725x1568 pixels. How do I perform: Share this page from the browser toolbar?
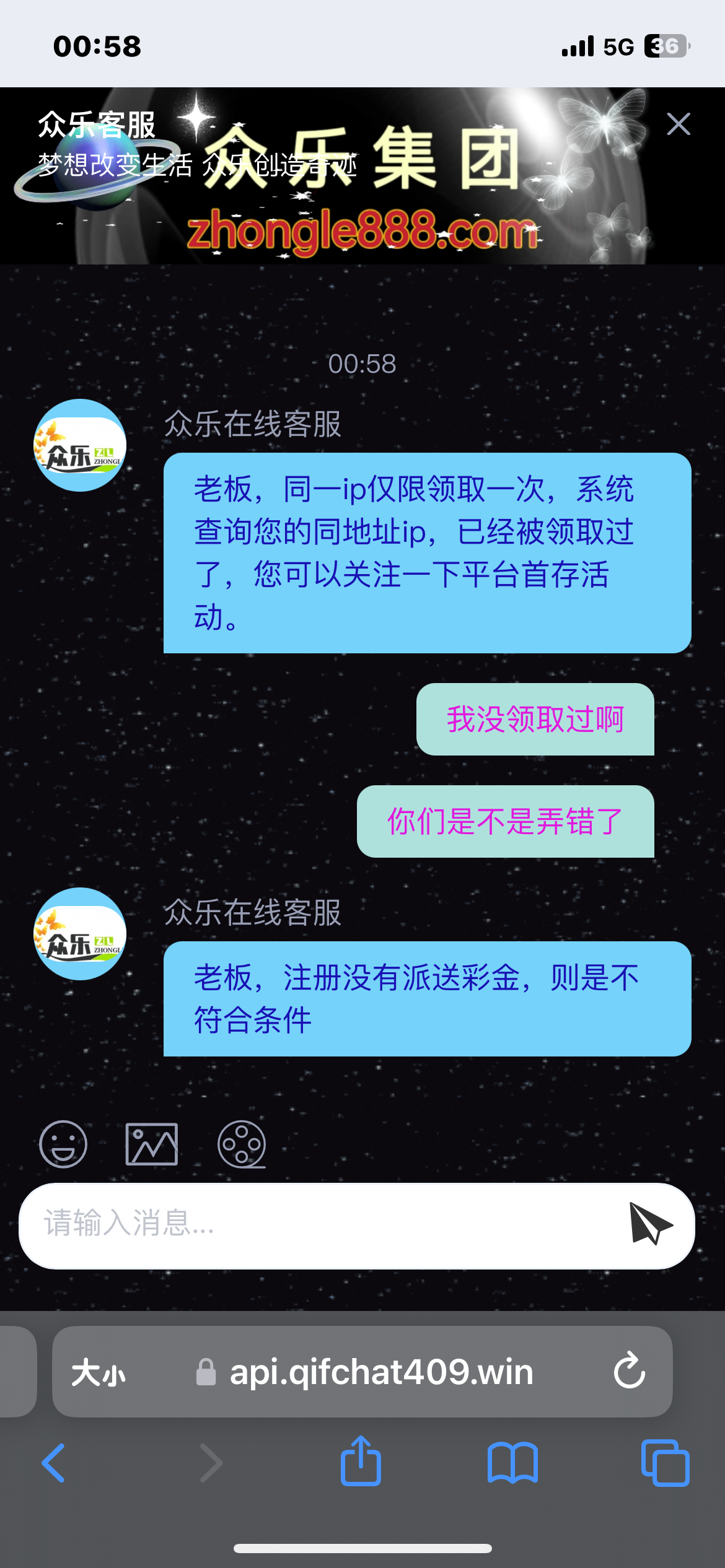(x=361, y=1461)
